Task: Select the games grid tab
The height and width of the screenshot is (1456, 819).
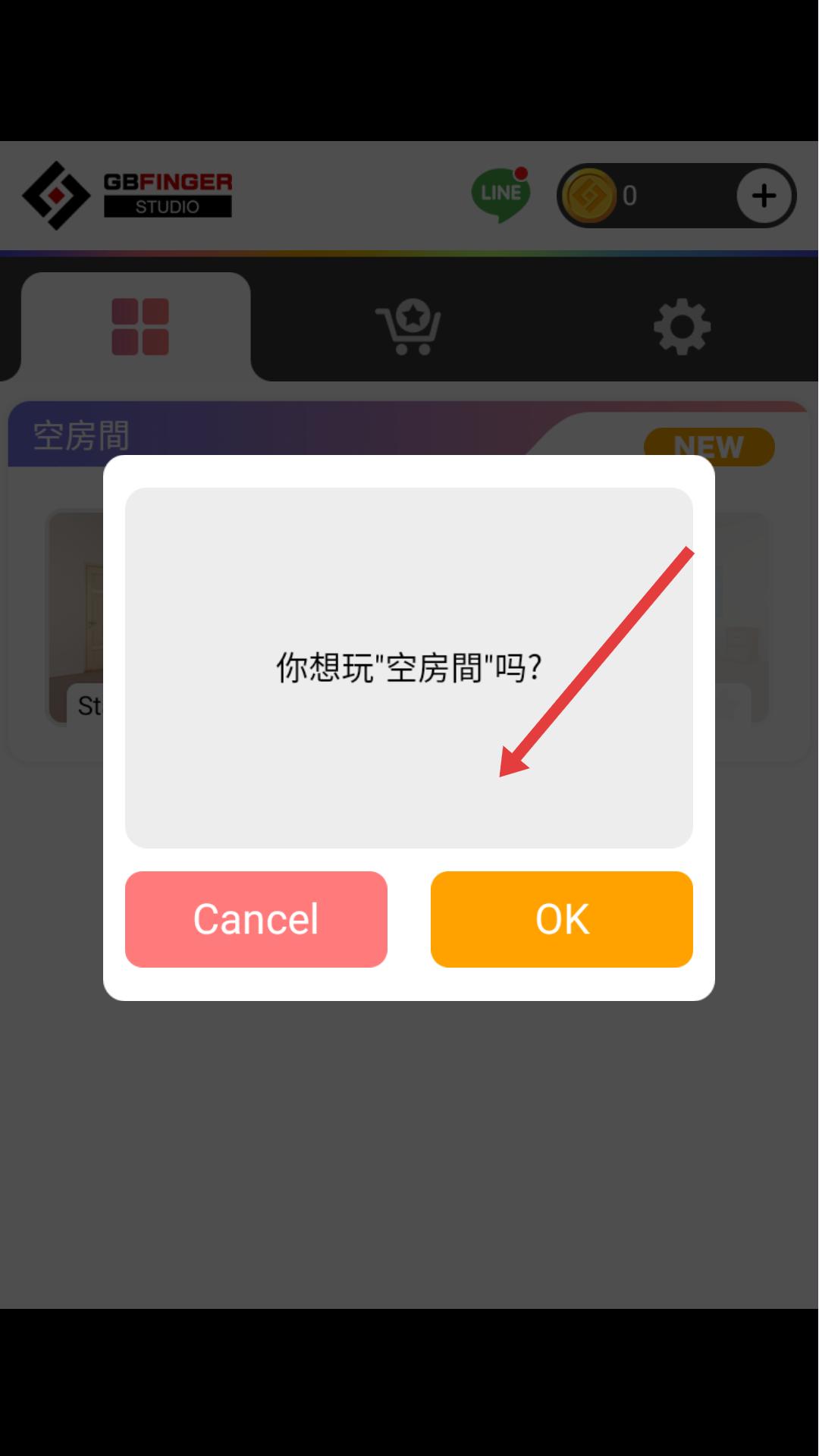Action: 140,327
